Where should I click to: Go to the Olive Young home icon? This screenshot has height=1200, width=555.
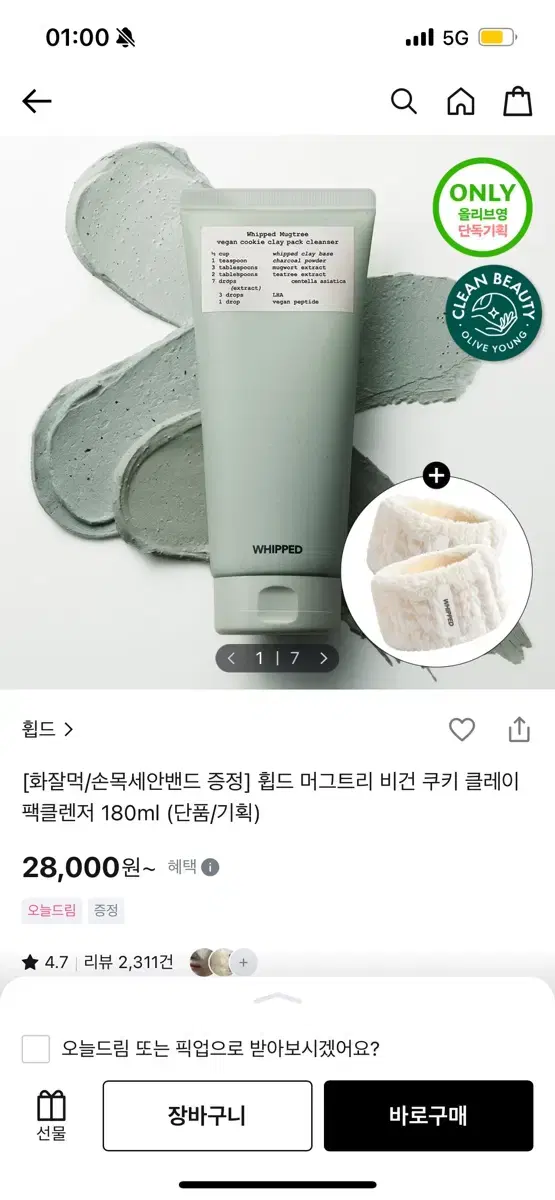click(x=460, y=101)
